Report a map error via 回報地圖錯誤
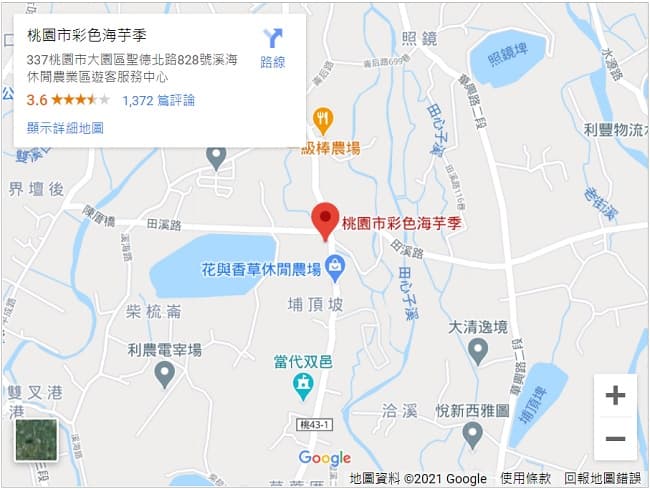This screenshot has height=489, width=650. click(602, 479)
